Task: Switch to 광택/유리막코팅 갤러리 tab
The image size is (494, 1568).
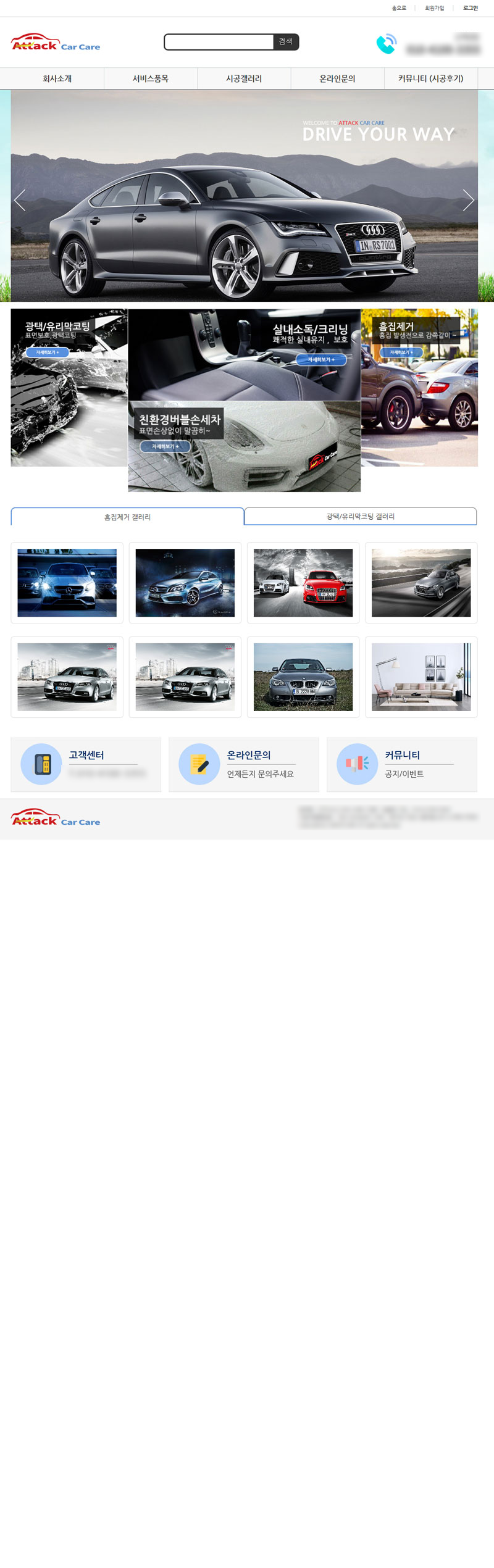Action: click(361, 517)
